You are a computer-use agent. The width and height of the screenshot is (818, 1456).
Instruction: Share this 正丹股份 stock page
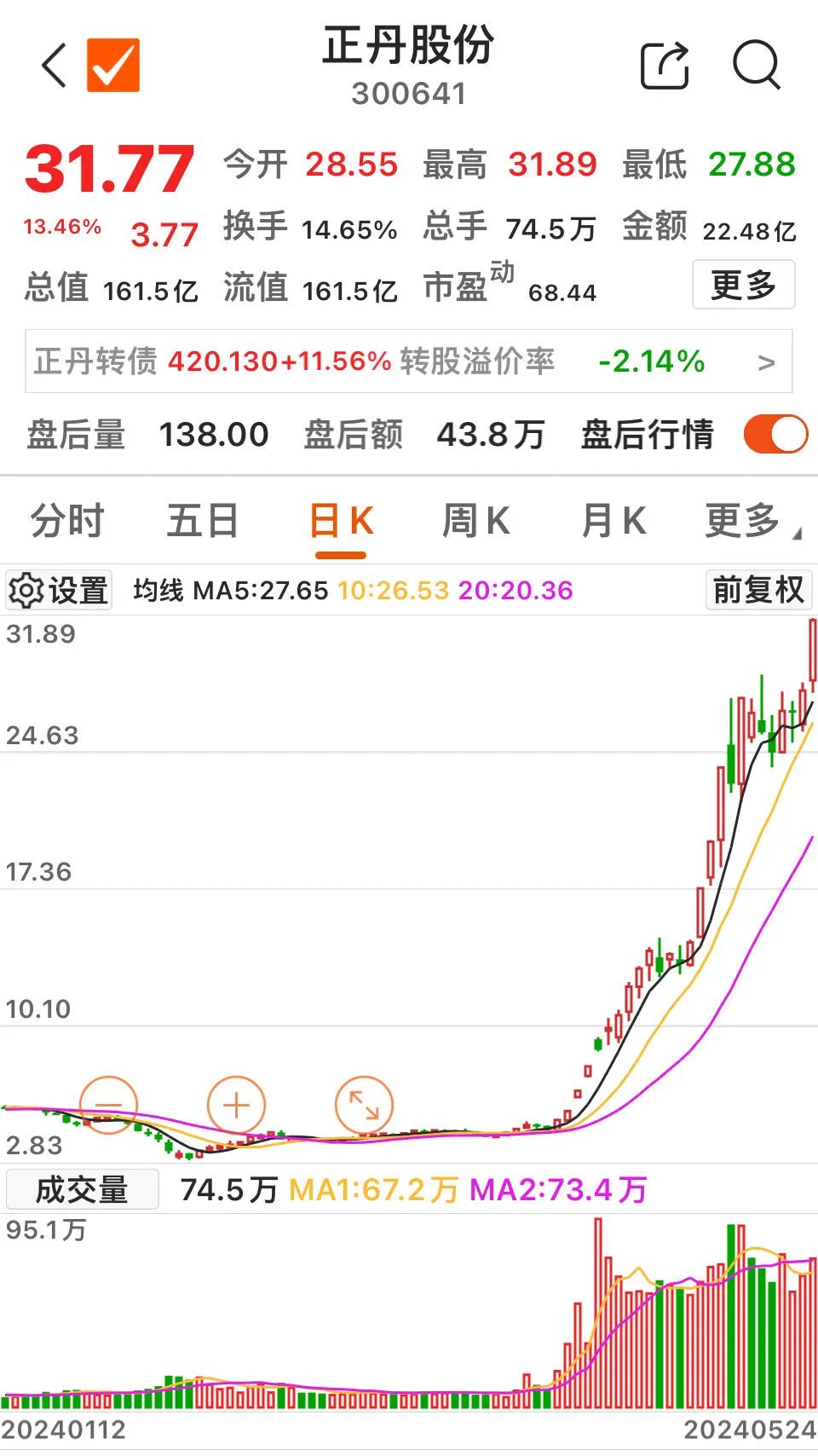tap(664, 66)
